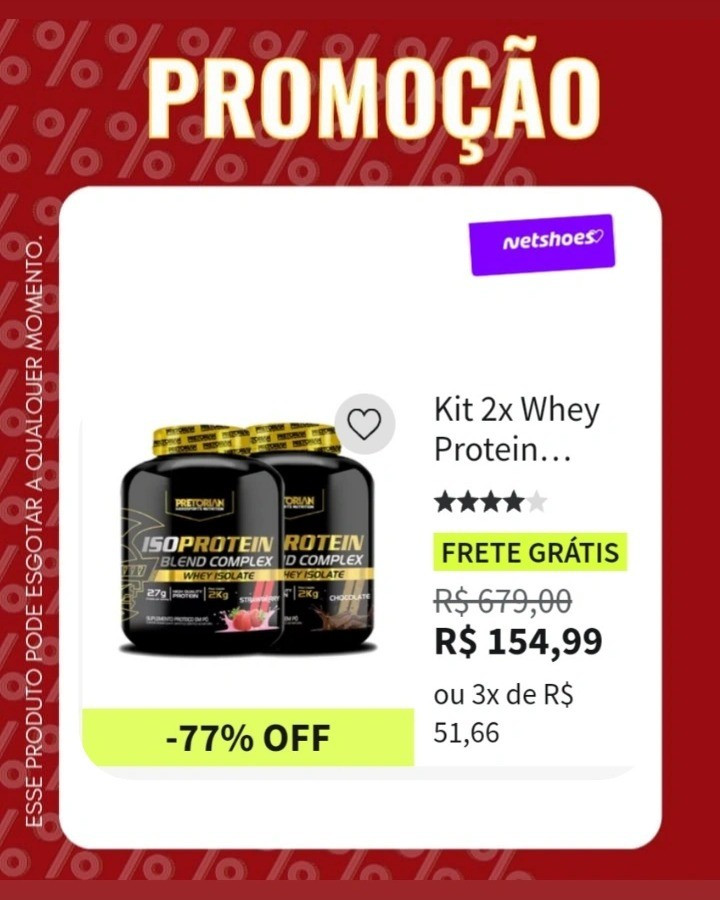Expand the -77% OFF discount banner
720x900 pixels.
pos(251,738)
